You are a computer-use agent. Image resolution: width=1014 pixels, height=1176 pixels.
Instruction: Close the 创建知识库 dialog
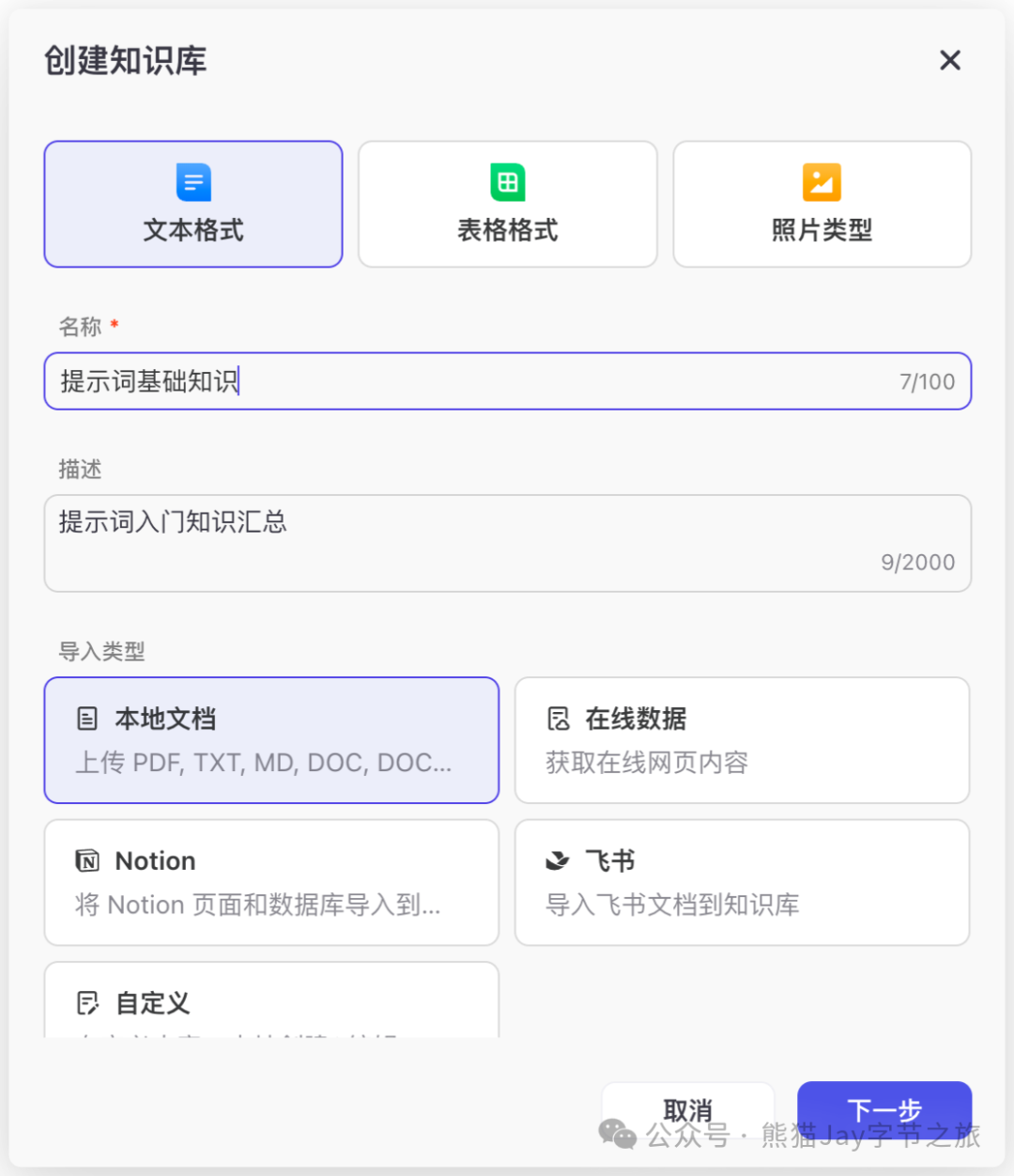click(x=950, y=60)
